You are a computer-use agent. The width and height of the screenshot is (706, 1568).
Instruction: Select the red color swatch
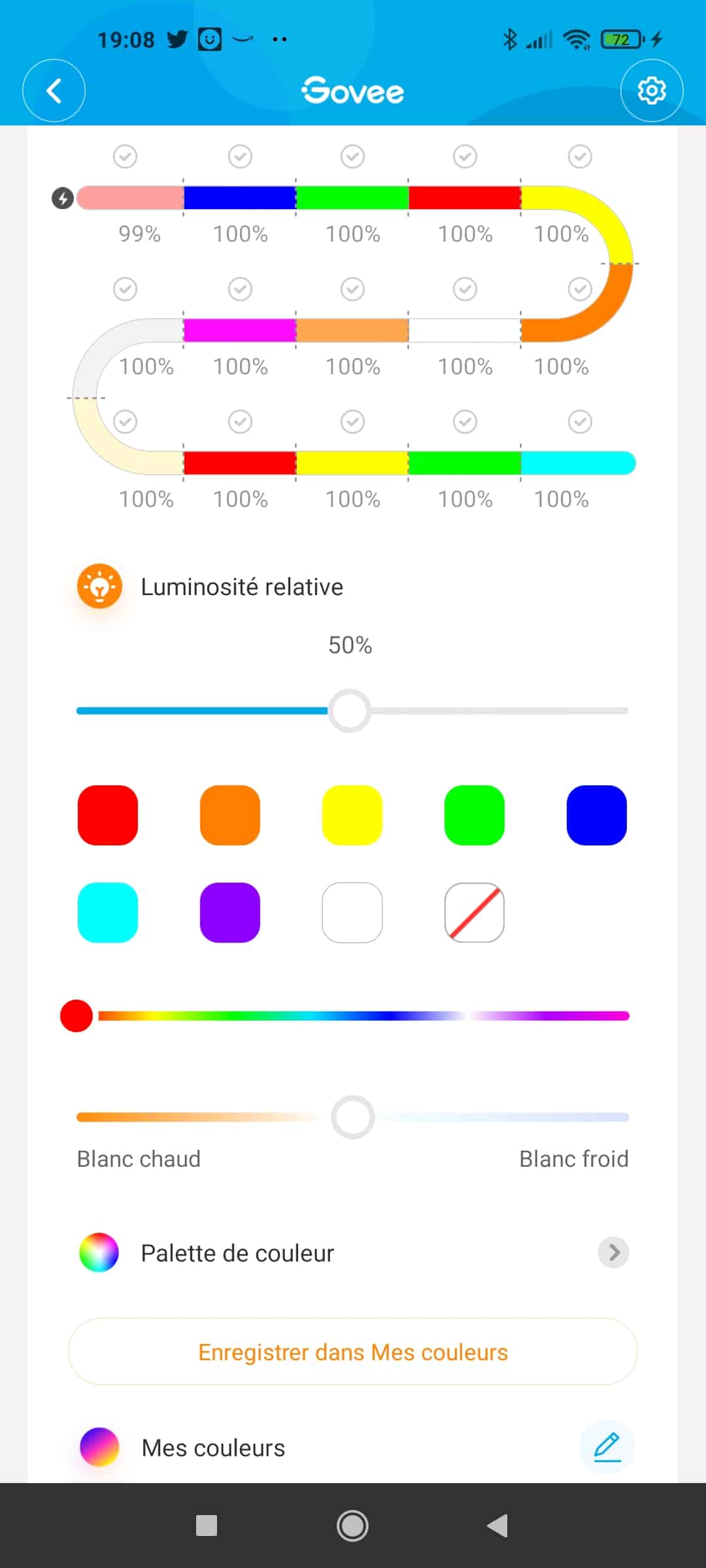click(108, 815)
